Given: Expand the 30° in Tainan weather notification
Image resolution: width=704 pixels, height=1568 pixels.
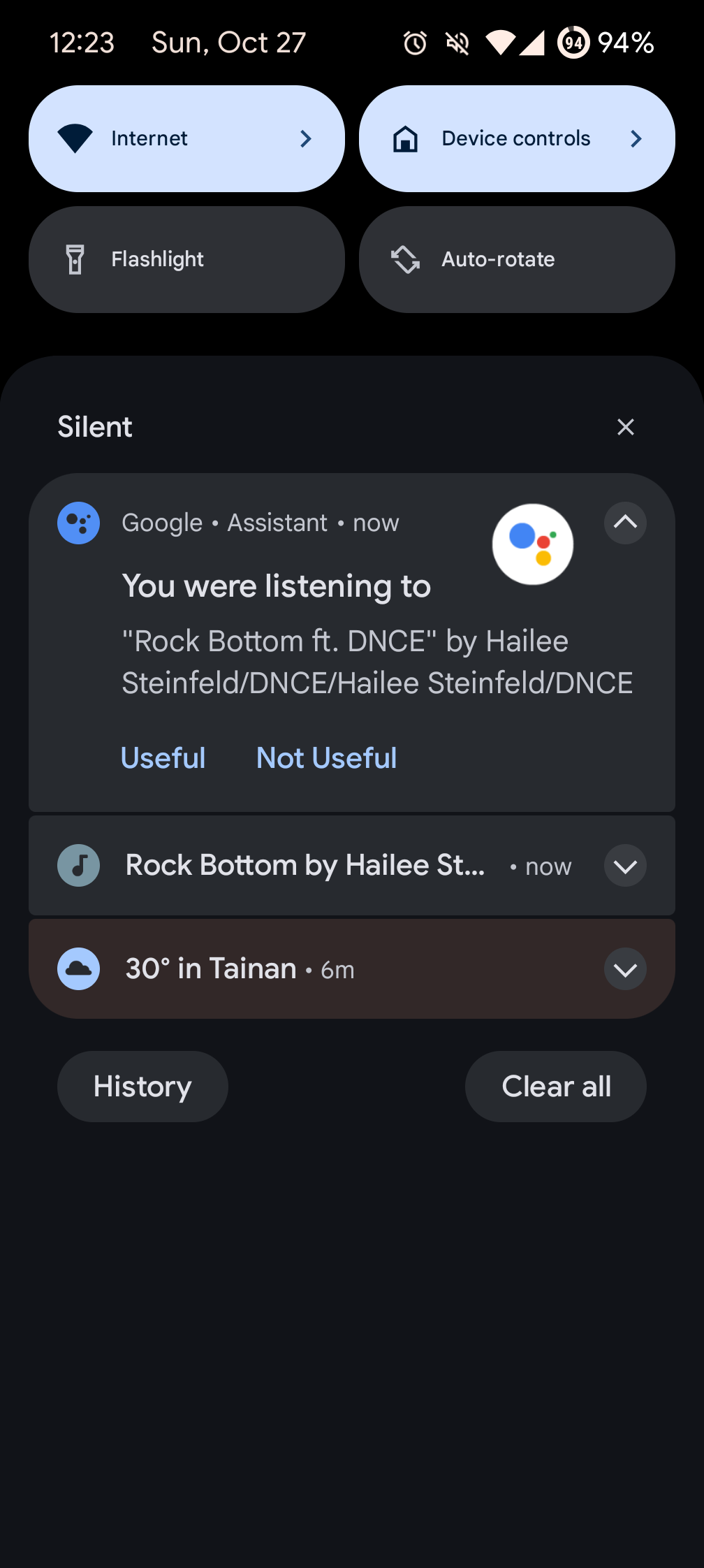Looking at the screenshot, I should tap(625, 969).
